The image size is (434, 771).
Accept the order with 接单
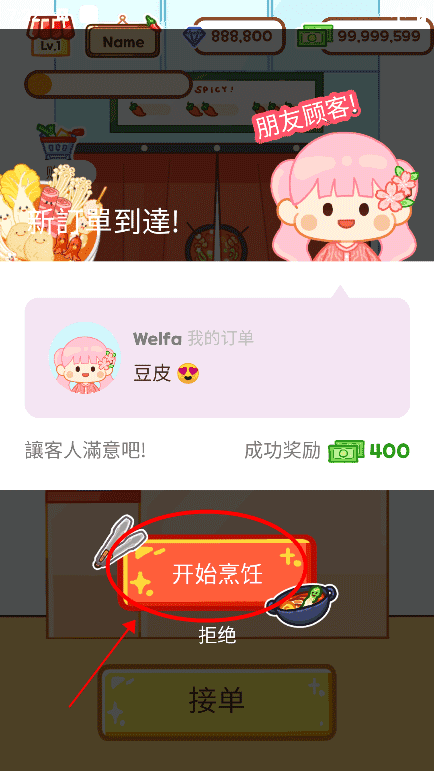click(x=217, y=701)
